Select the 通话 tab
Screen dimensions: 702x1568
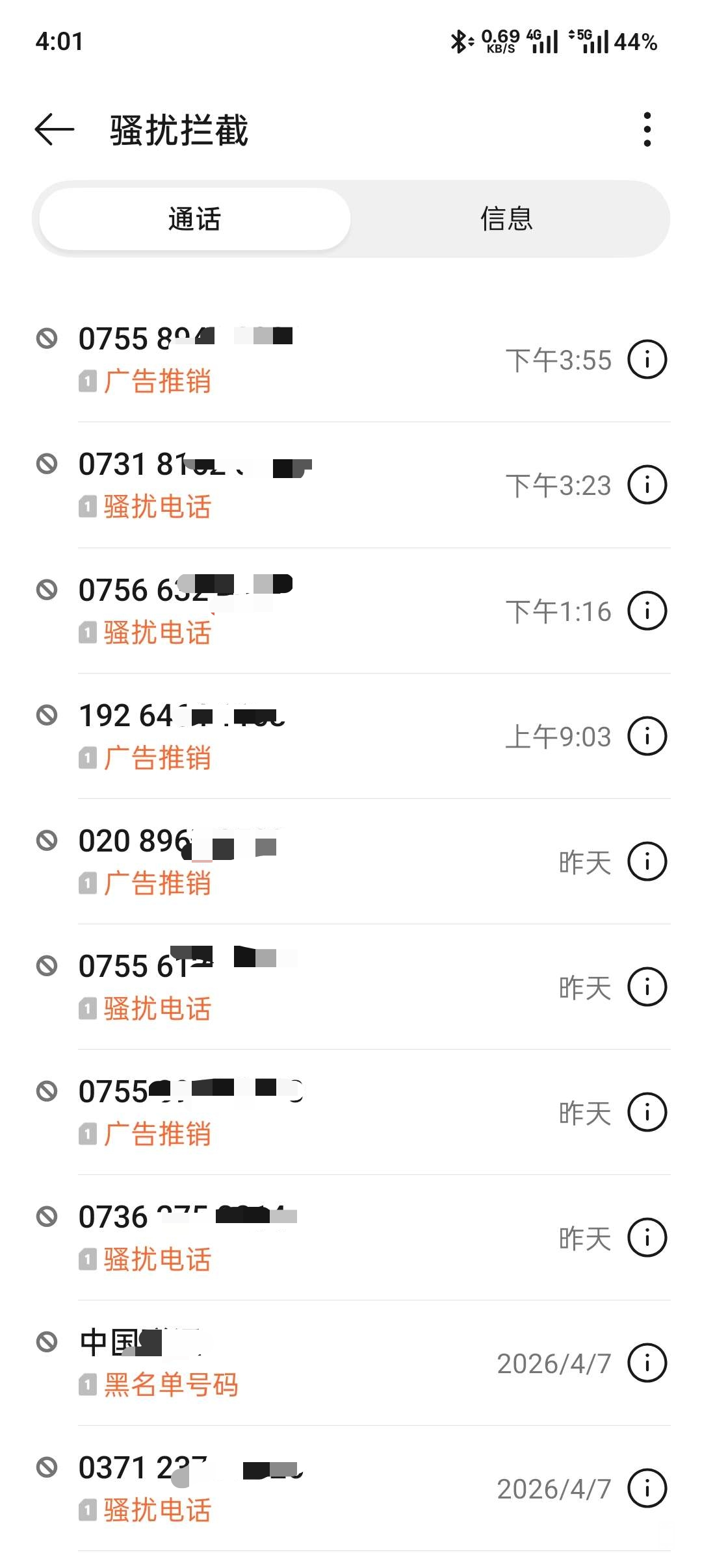(x=194, y=219)
